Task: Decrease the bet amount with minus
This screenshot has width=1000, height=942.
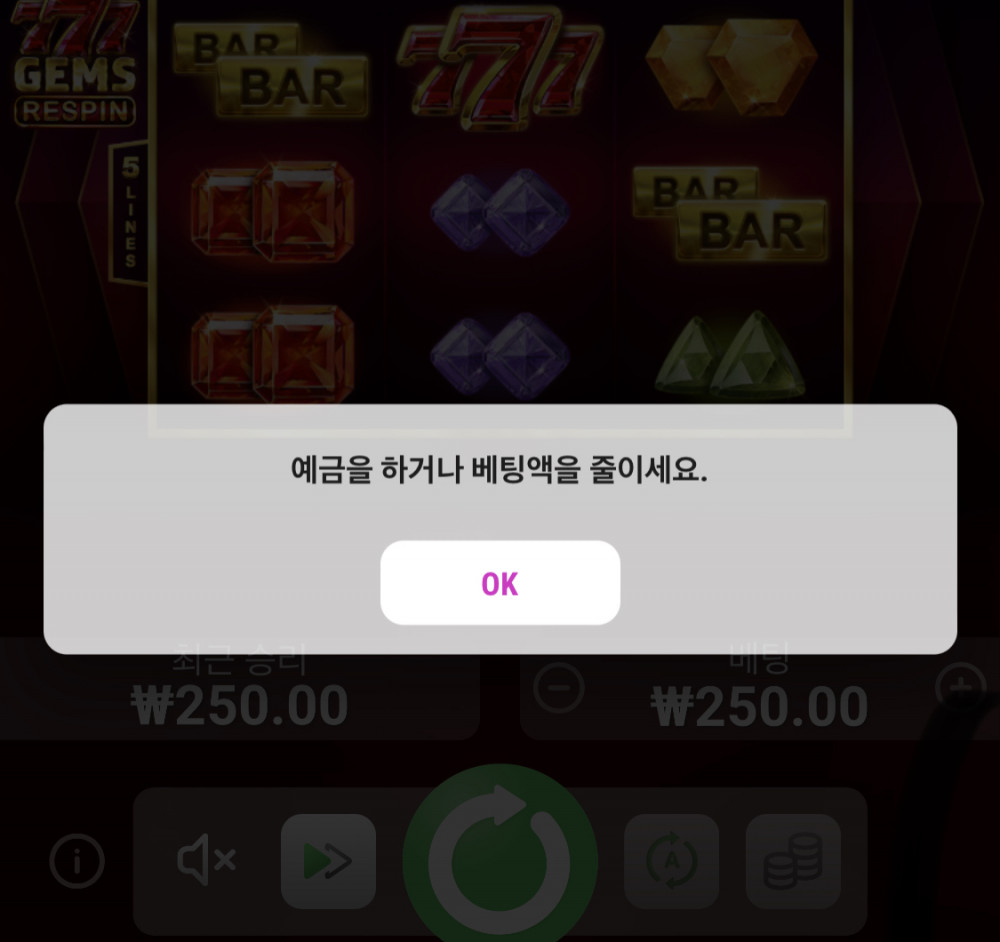Action: [x=558, y=687]
